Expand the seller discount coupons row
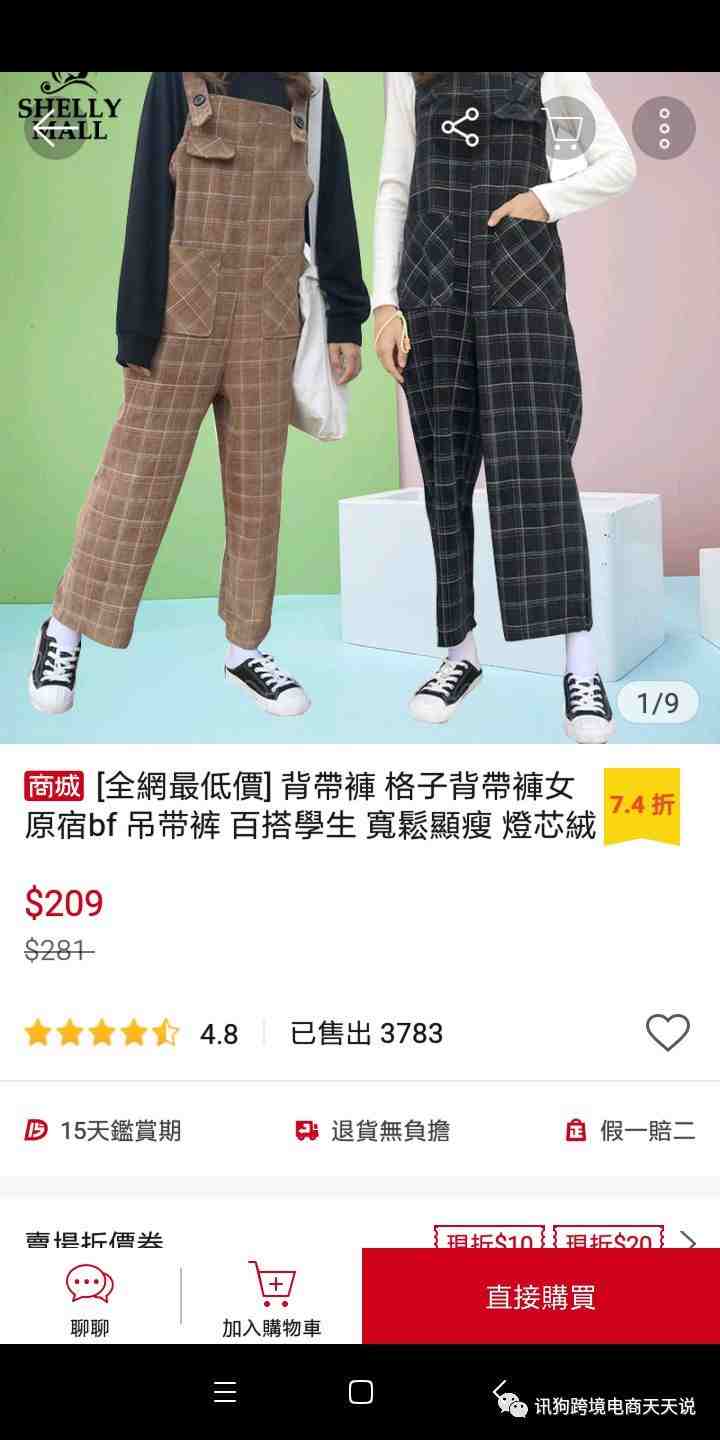This screenshot has height=1440, width=720. pos(686,1240)
